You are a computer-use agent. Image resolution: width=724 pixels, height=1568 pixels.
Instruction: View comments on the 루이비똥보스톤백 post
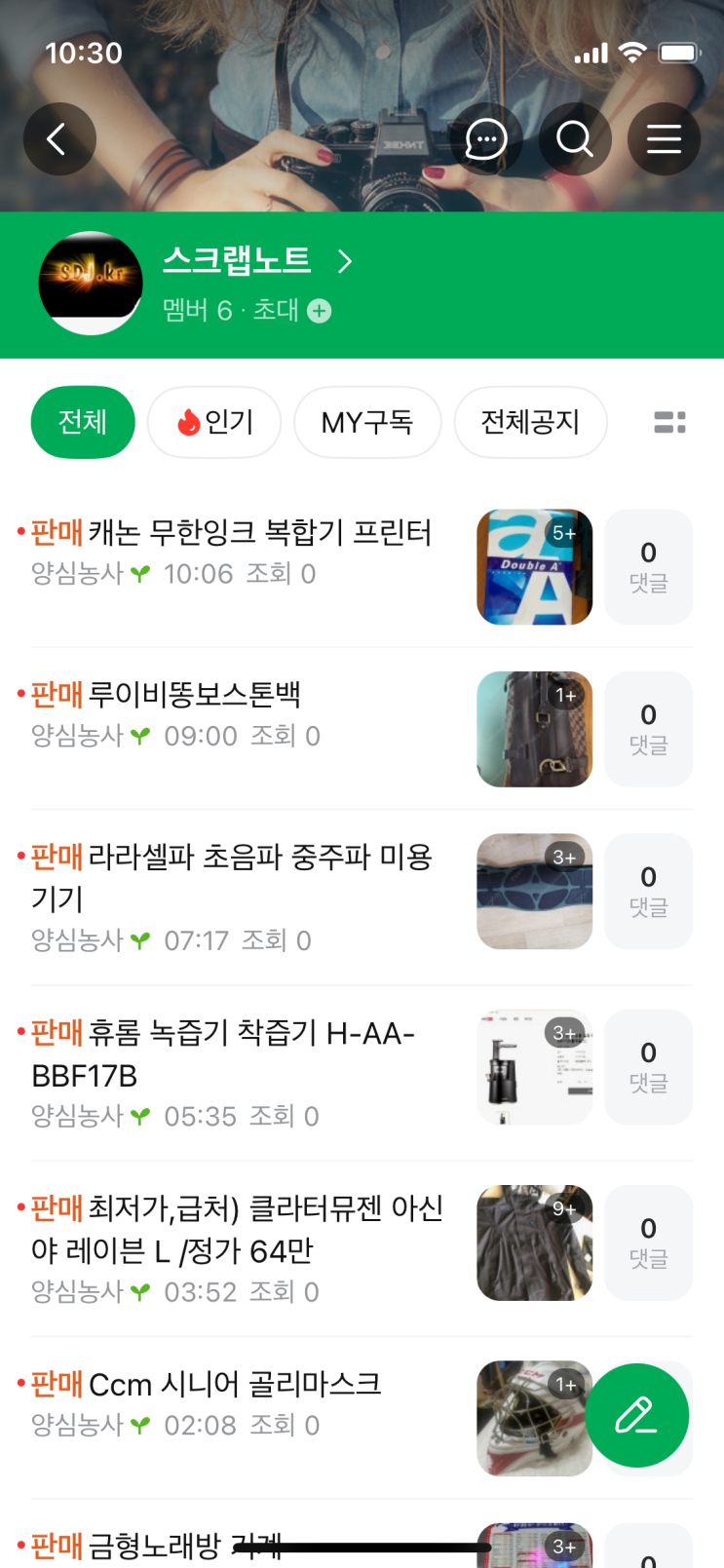click(x=648, y=728)
